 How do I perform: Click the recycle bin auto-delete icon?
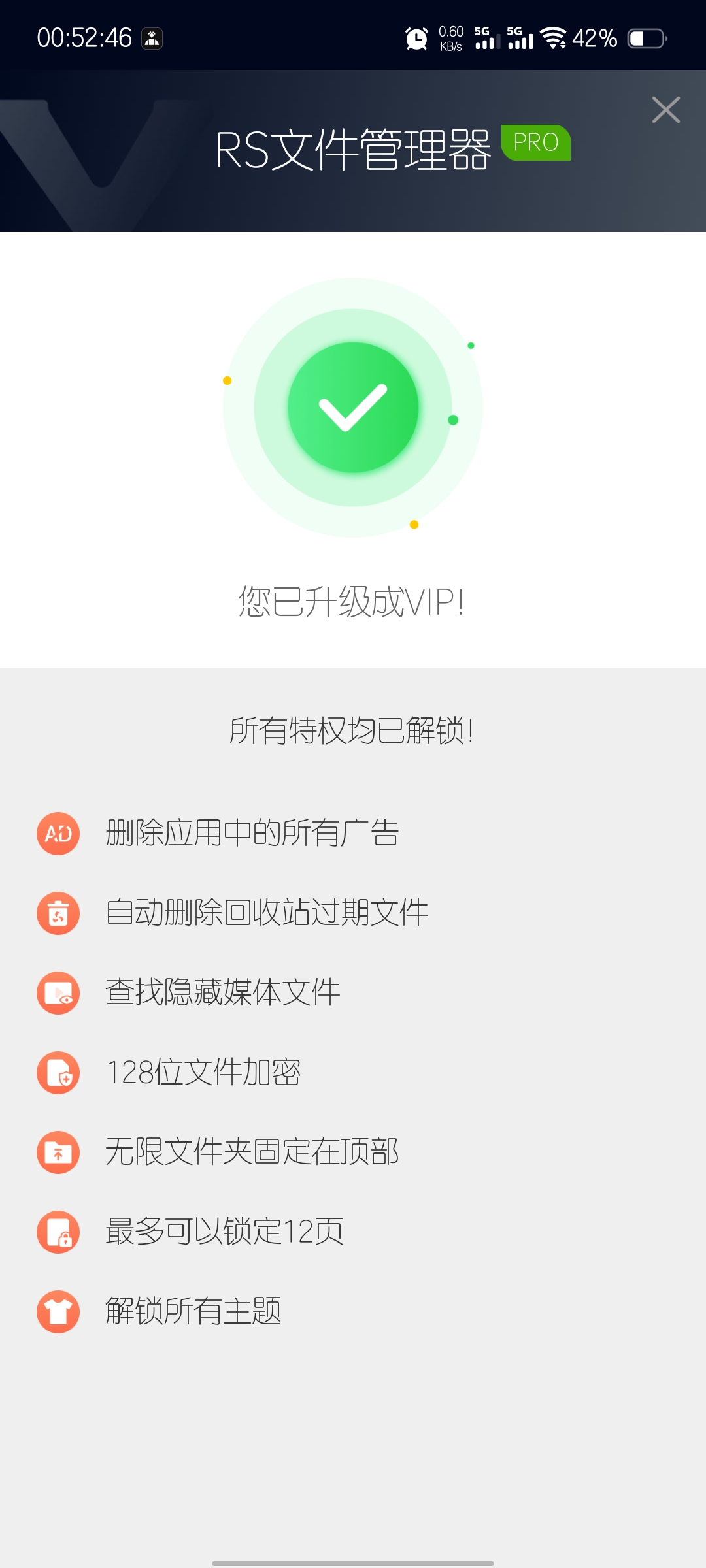tap(58, 913)
